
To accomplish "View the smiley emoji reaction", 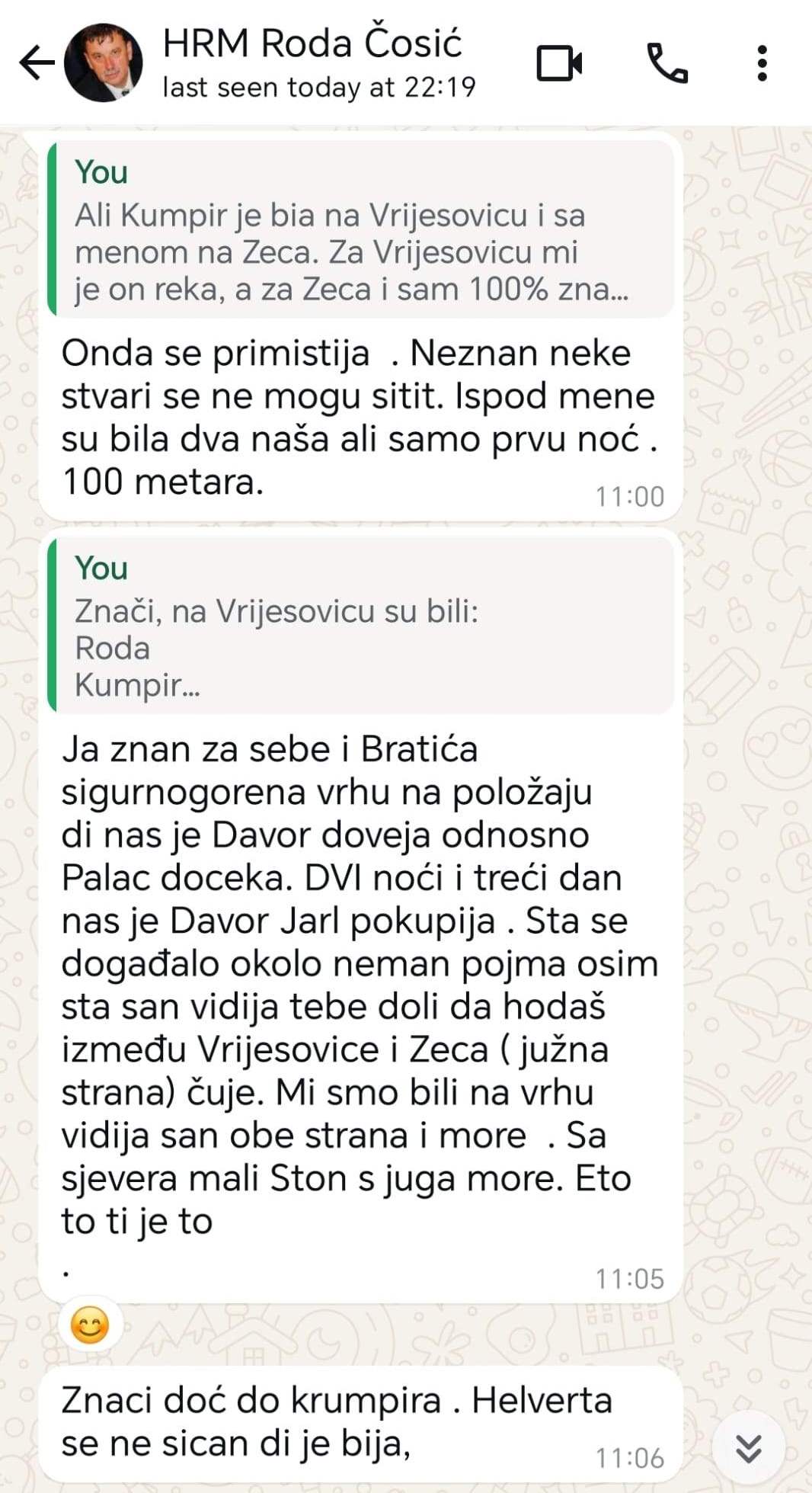I will pos(90,1325).
